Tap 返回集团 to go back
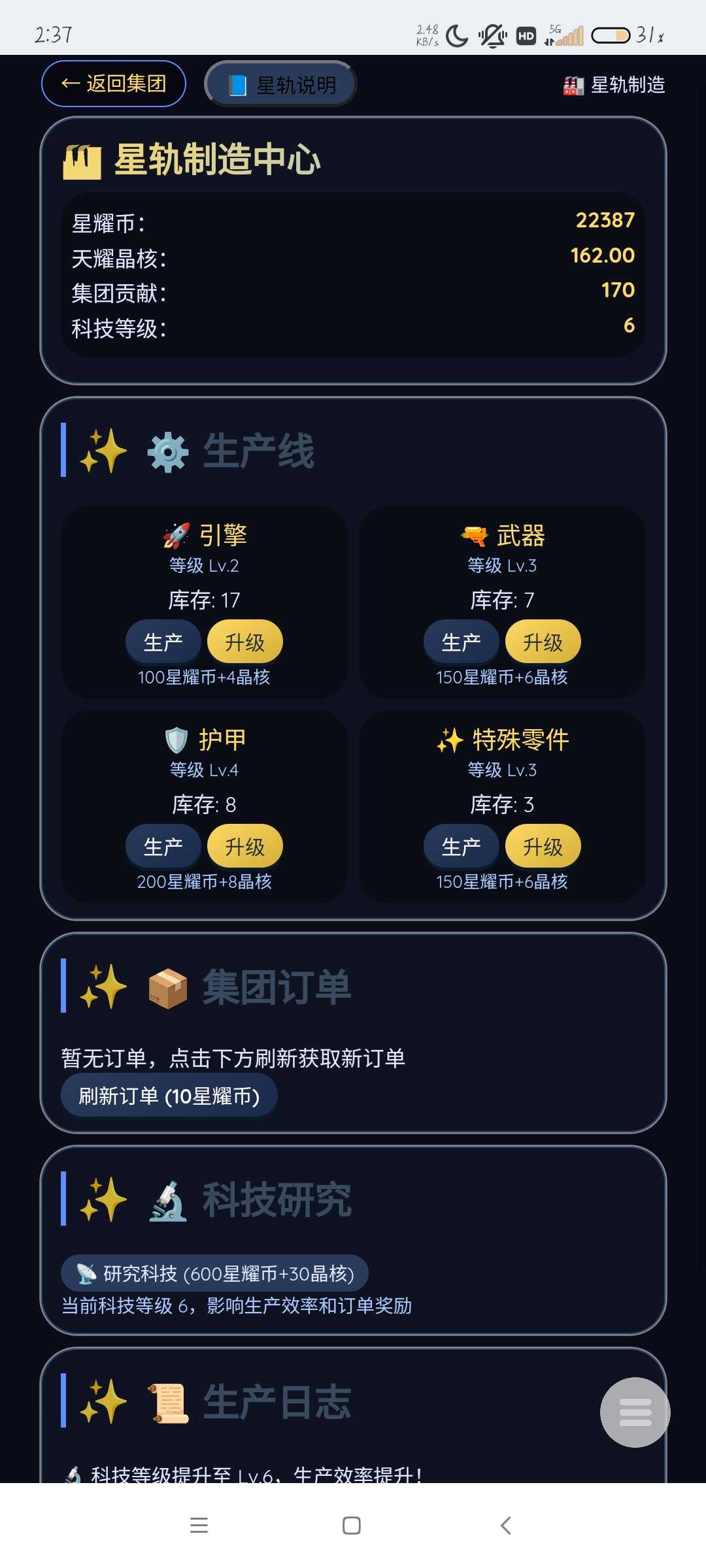The width and height of the screenshot is (706, 1568). (x=114, y=84)
